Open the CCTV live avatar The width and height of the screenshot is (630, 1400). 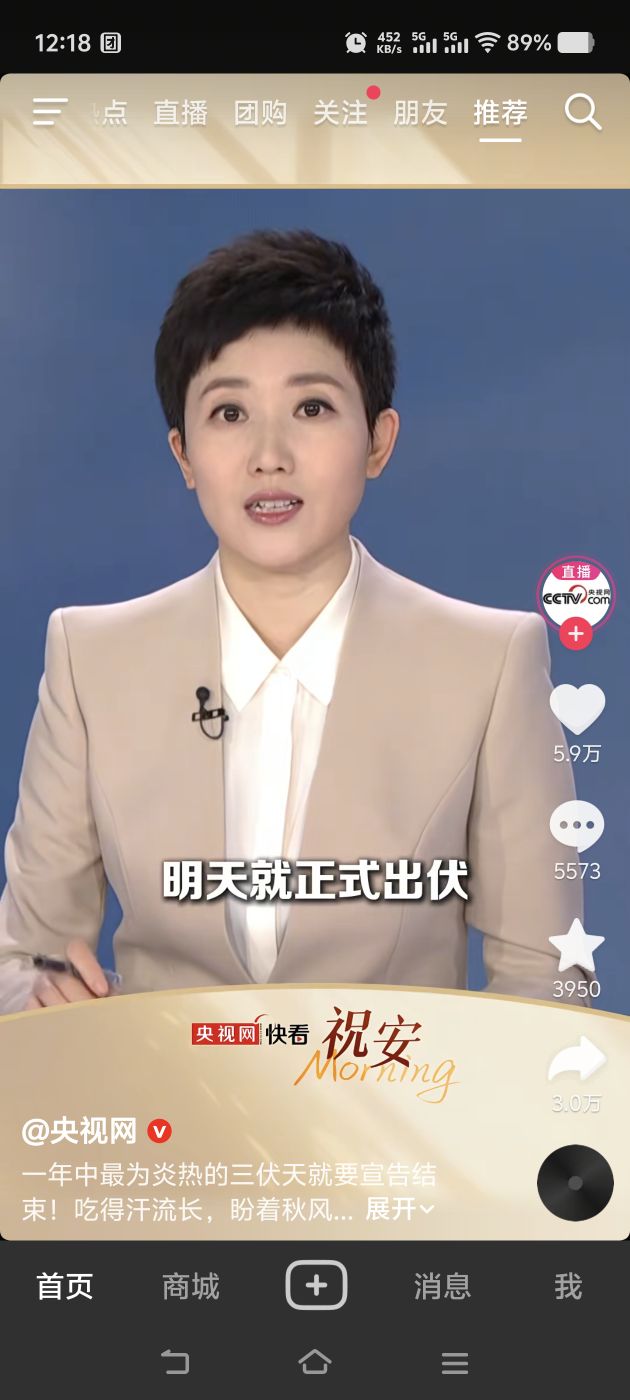click(x=576, y=596)
